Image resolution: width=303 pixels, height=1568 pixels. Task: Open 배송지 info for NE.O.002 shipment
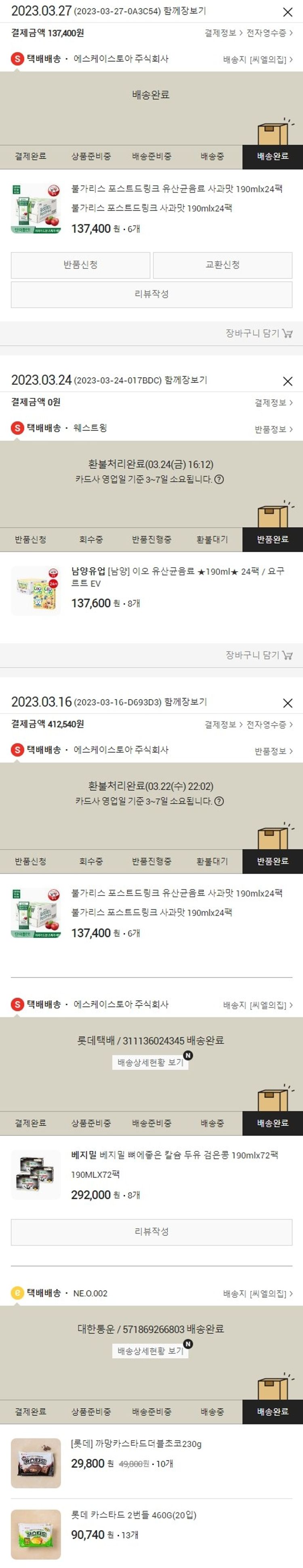257,1293
